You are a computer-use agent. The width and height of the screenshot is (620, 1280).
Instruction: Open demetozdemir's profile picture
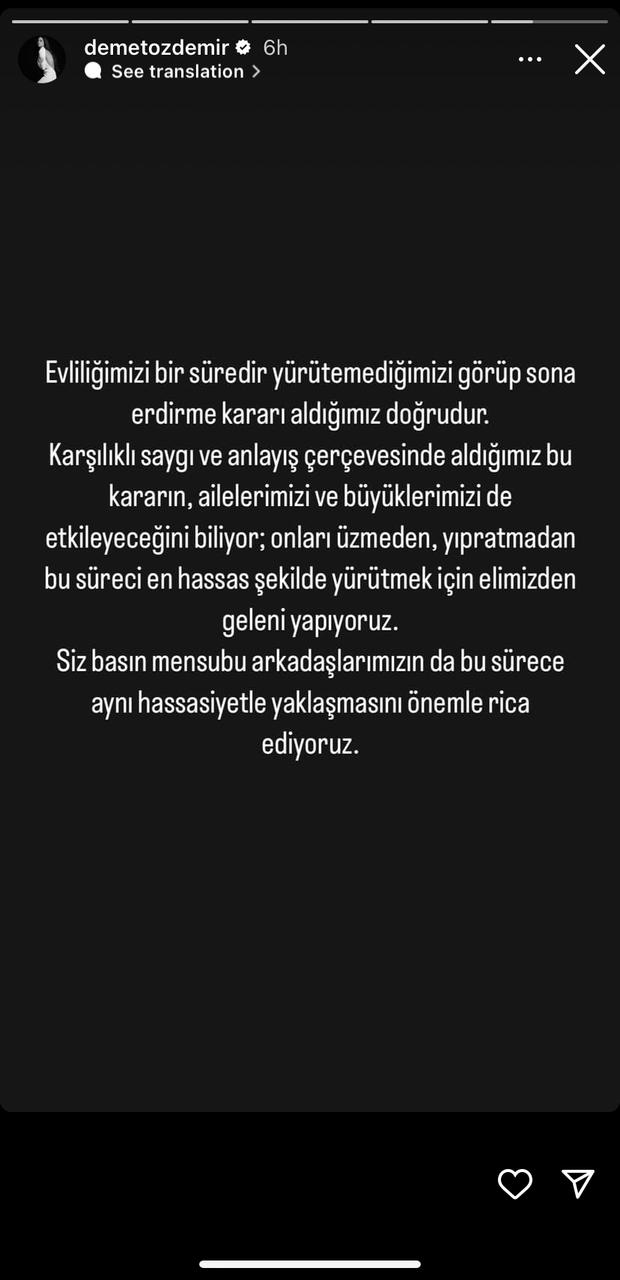(42, 60)
